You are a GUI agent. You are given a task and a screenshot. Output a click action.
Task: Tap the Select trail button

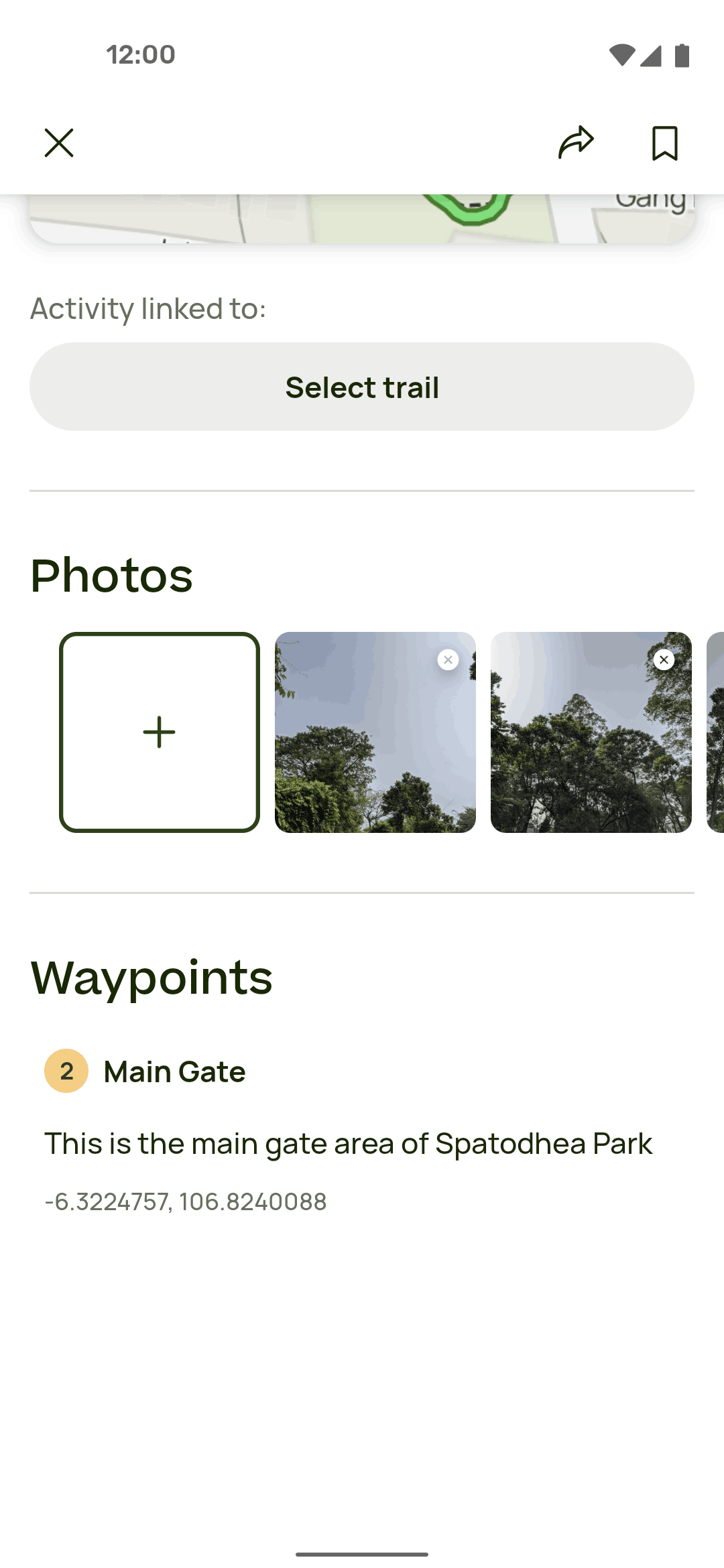coord(362,387)
